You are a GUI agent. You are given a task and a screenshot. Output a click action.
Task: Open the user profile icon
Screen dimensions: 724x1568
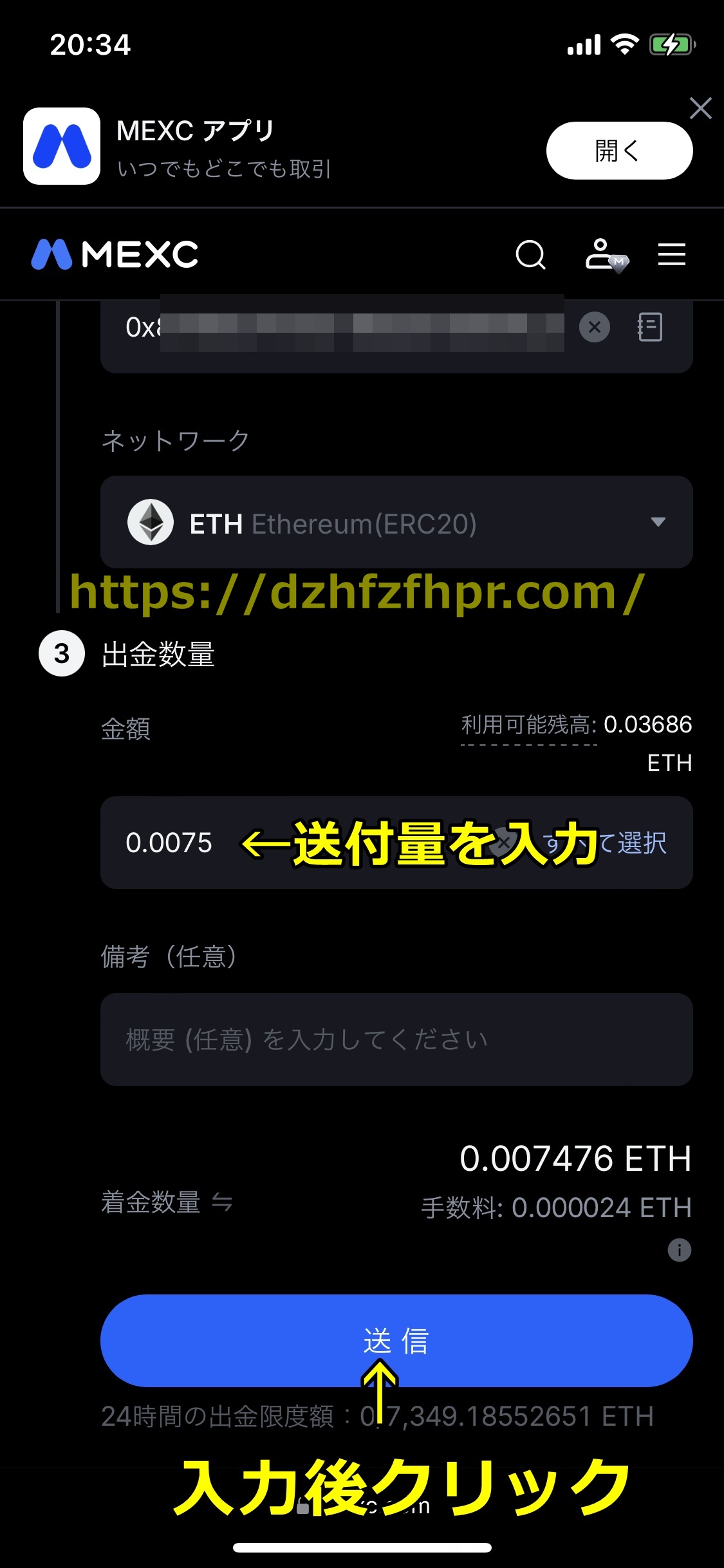click(x=606, y=255)
